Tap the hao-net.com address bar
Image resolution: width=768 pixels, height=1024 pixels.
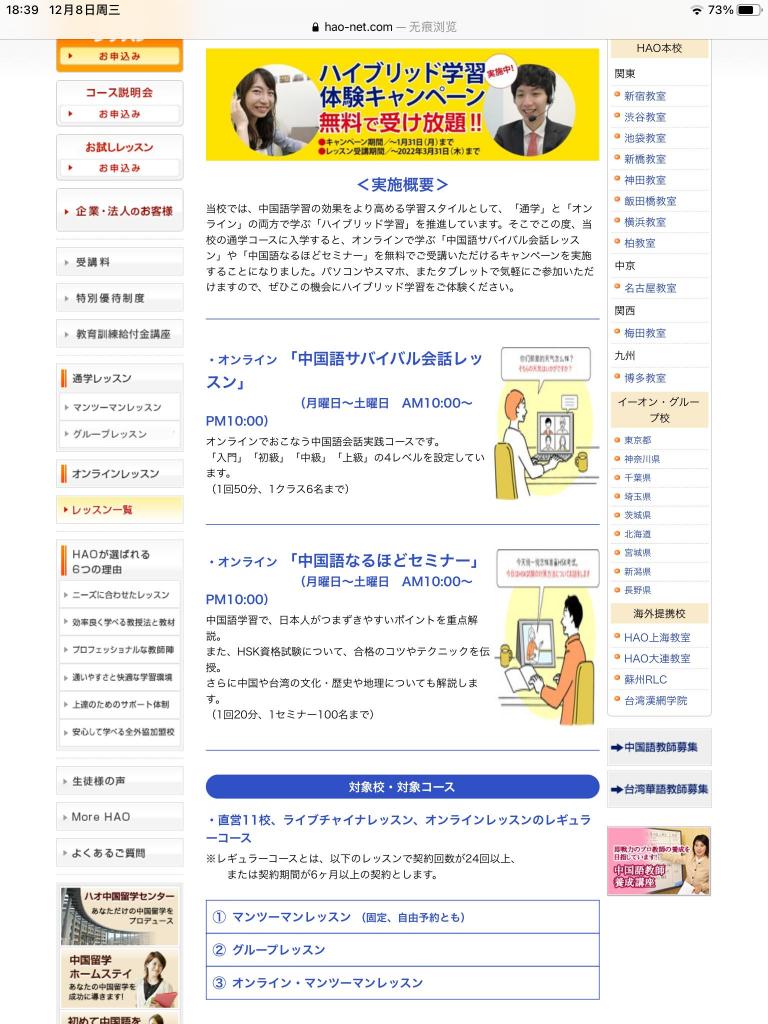coord(384,27)
